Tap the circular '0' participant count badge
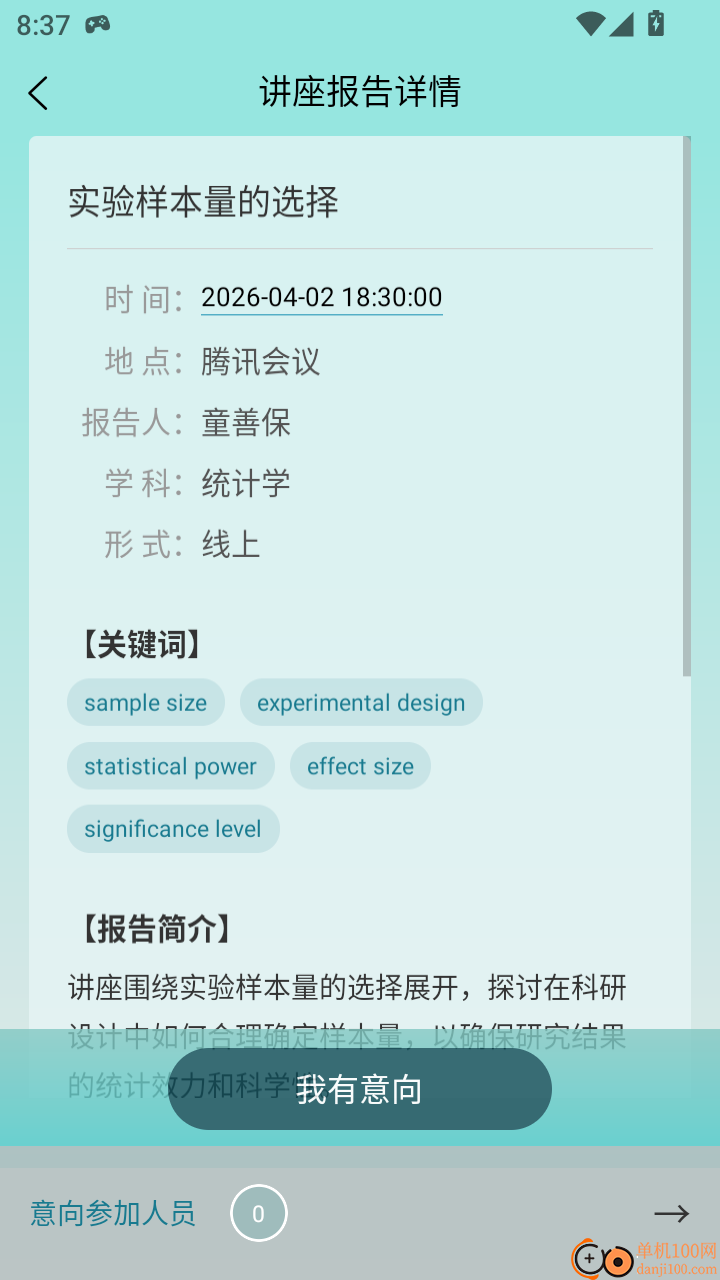The height and width of the screenshot is (1280, 720). pos(259,1213)
